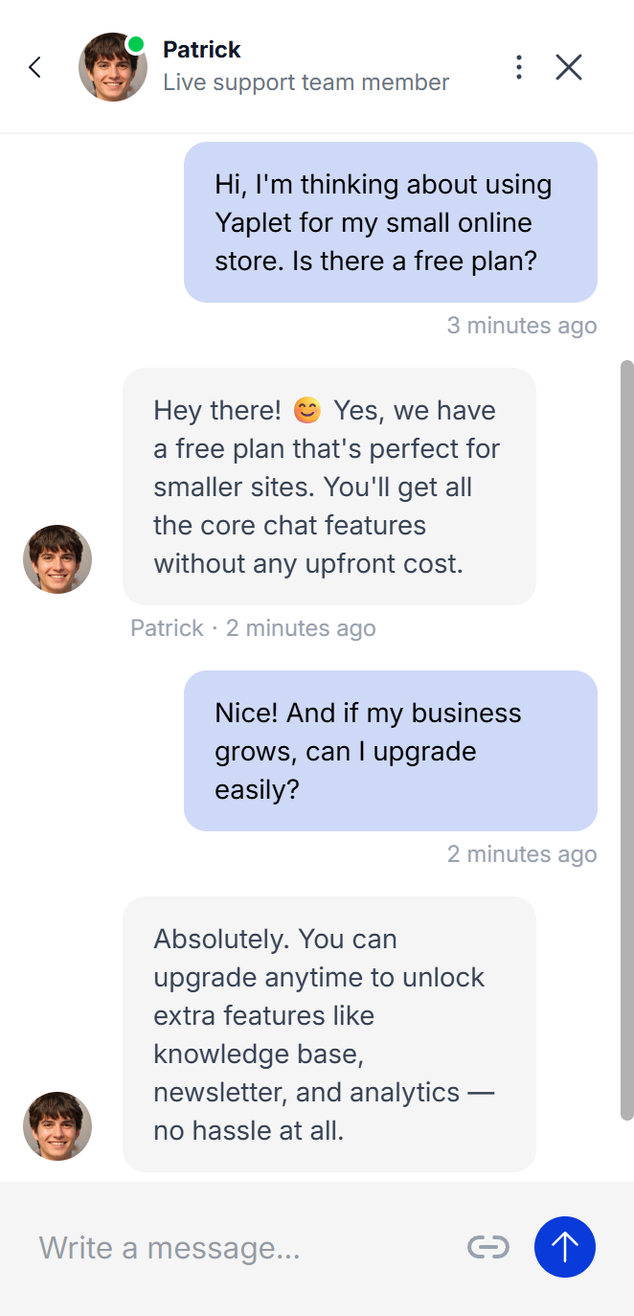
Task: Attach a link or file
Action: coord(488,1247)
